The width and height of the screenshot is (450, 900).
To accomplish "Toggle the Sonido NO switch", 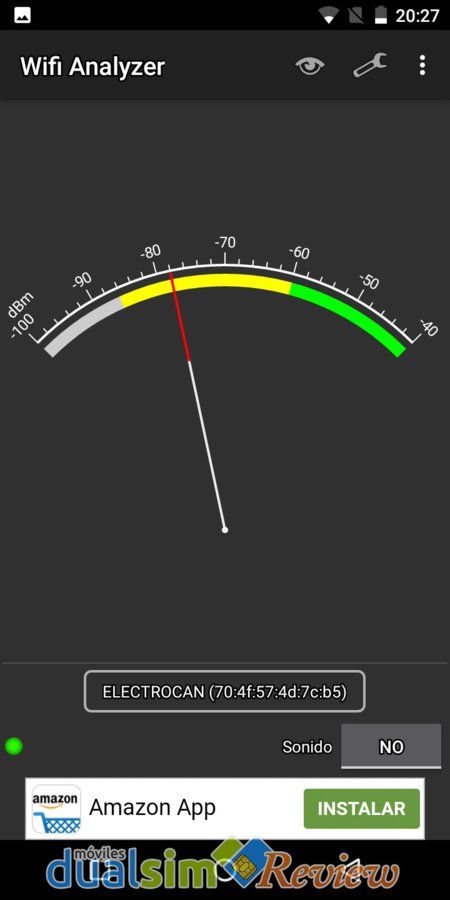I will point(391,746).
